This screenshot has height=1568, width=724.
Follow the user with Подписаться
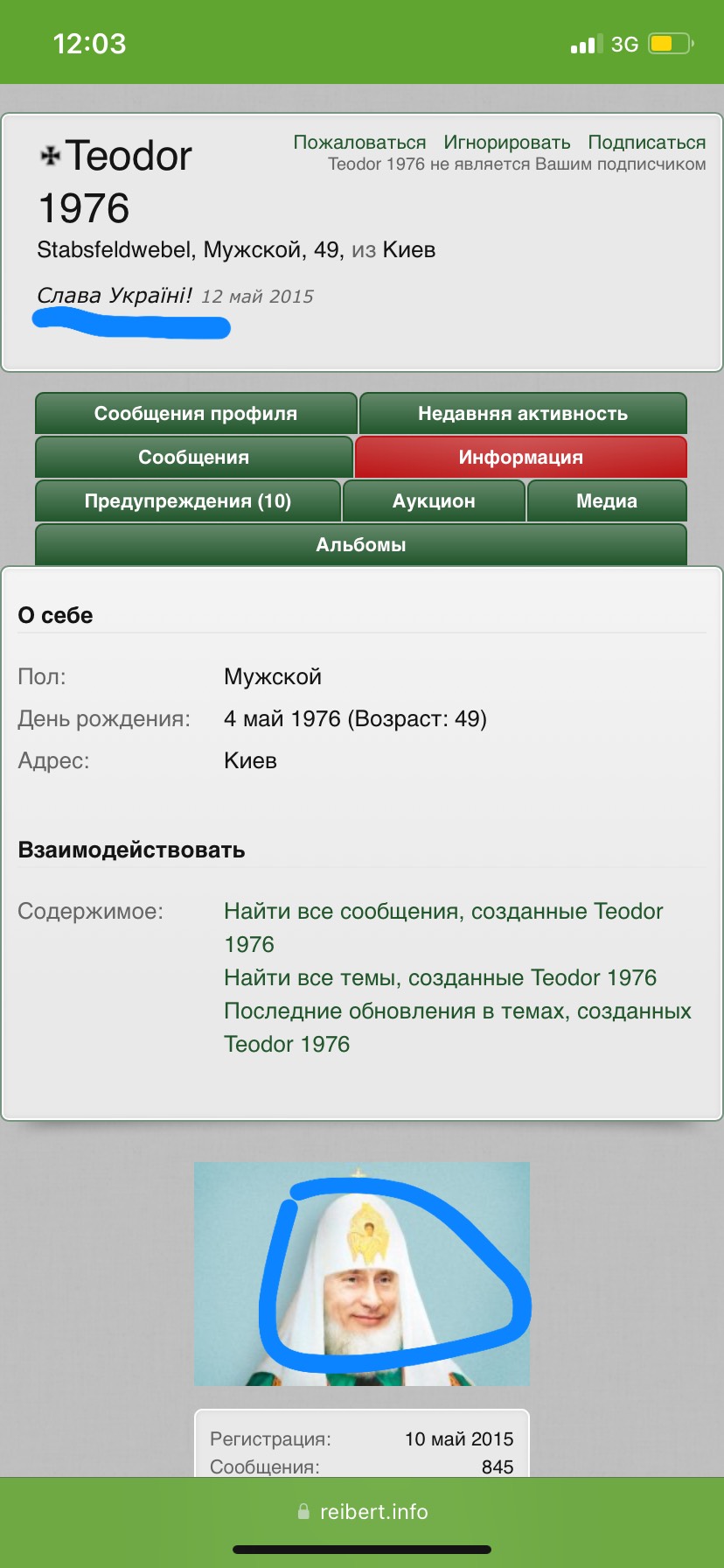point(646,143)
